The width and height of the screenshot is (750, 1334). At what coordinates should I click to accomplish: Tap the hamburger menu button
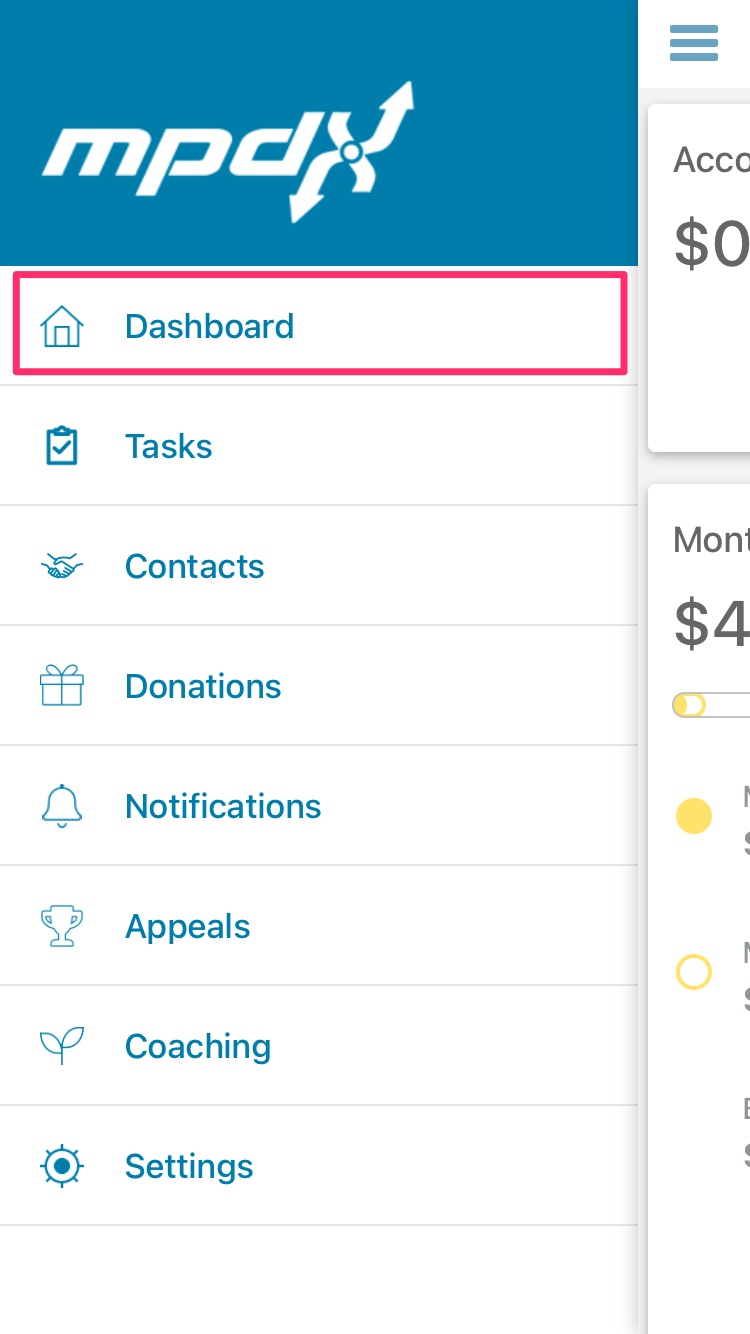coord(694,43)
